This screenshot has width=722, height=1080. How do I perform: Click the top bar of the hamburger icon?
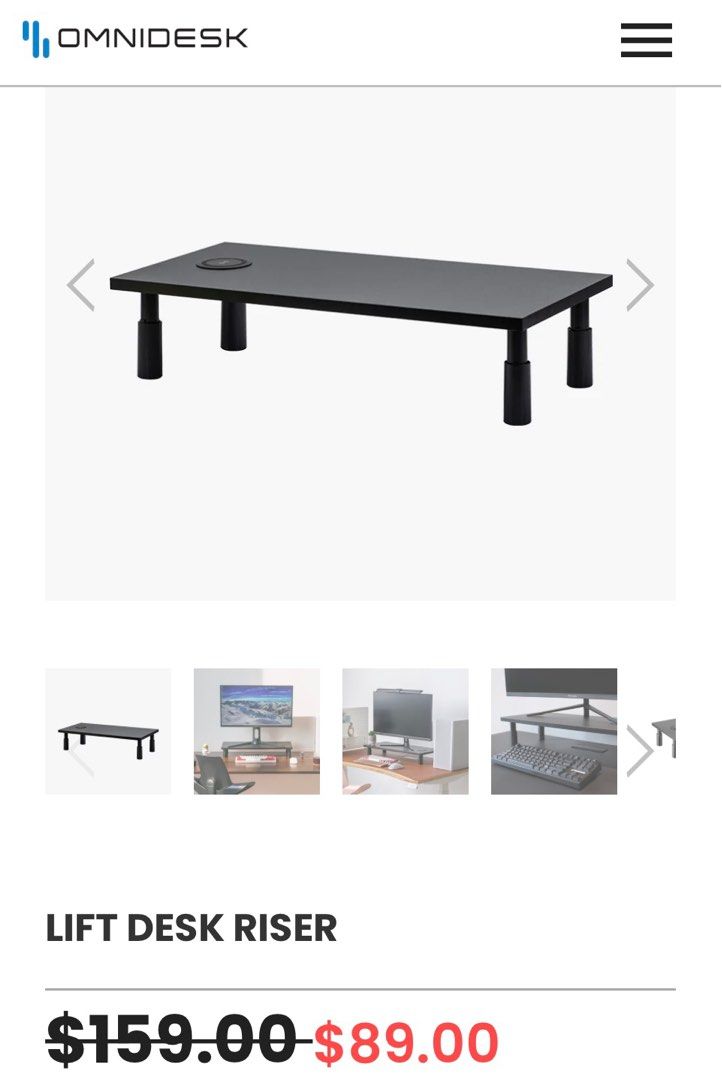tap(646, 28)
